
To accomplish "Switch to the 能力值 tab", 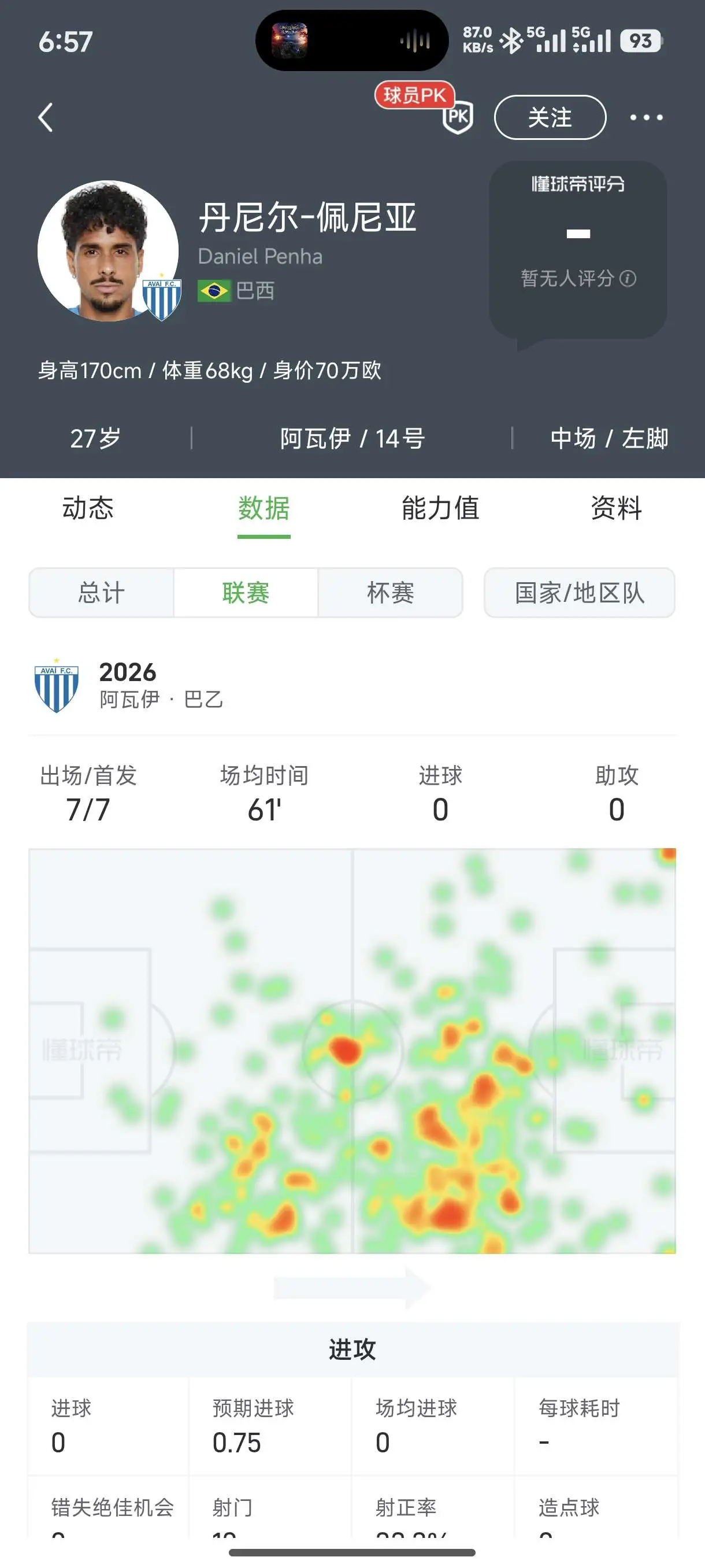I will tap(440, 508).
